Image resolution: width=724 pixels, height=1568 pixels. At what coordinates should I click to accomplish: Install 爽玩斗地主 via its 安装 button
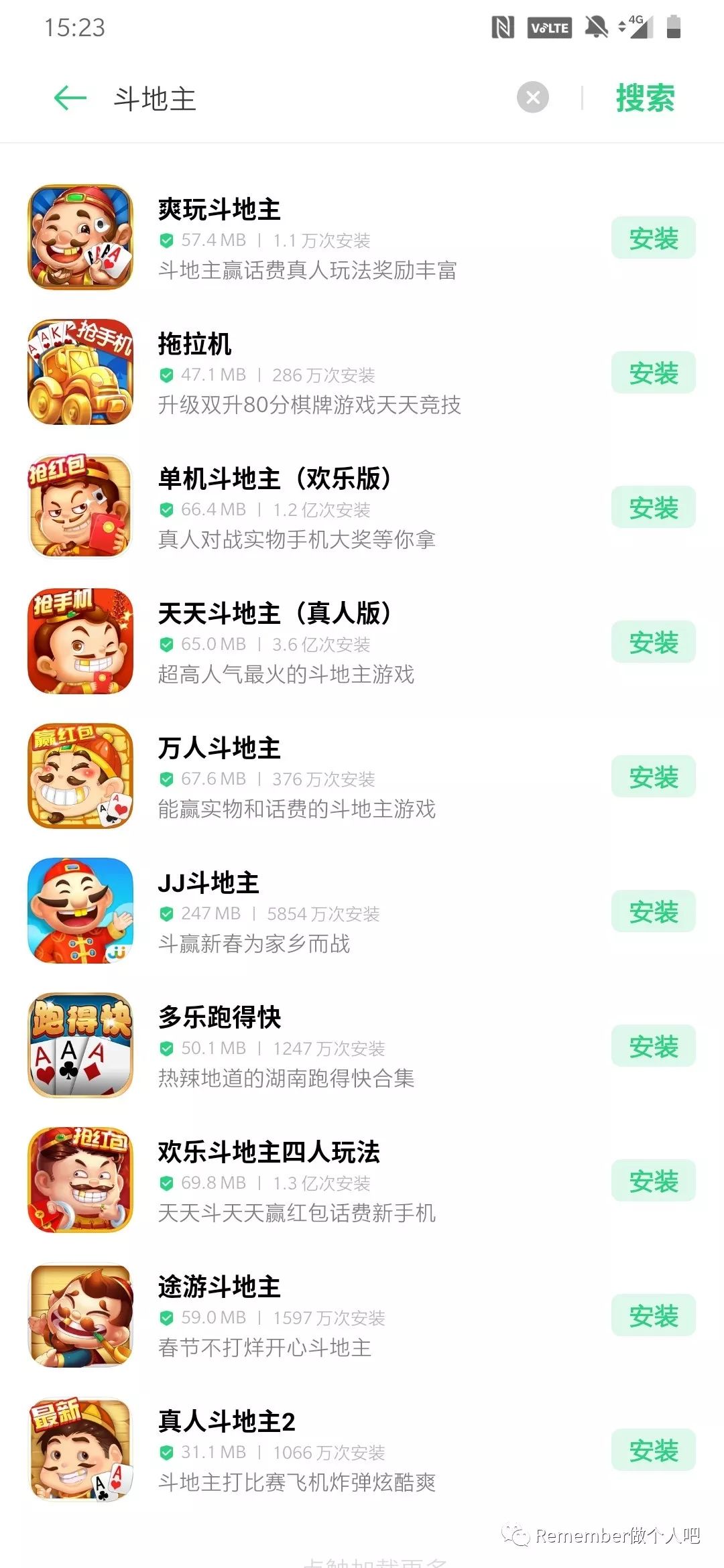pyautogui.click(x=652, y=237)
